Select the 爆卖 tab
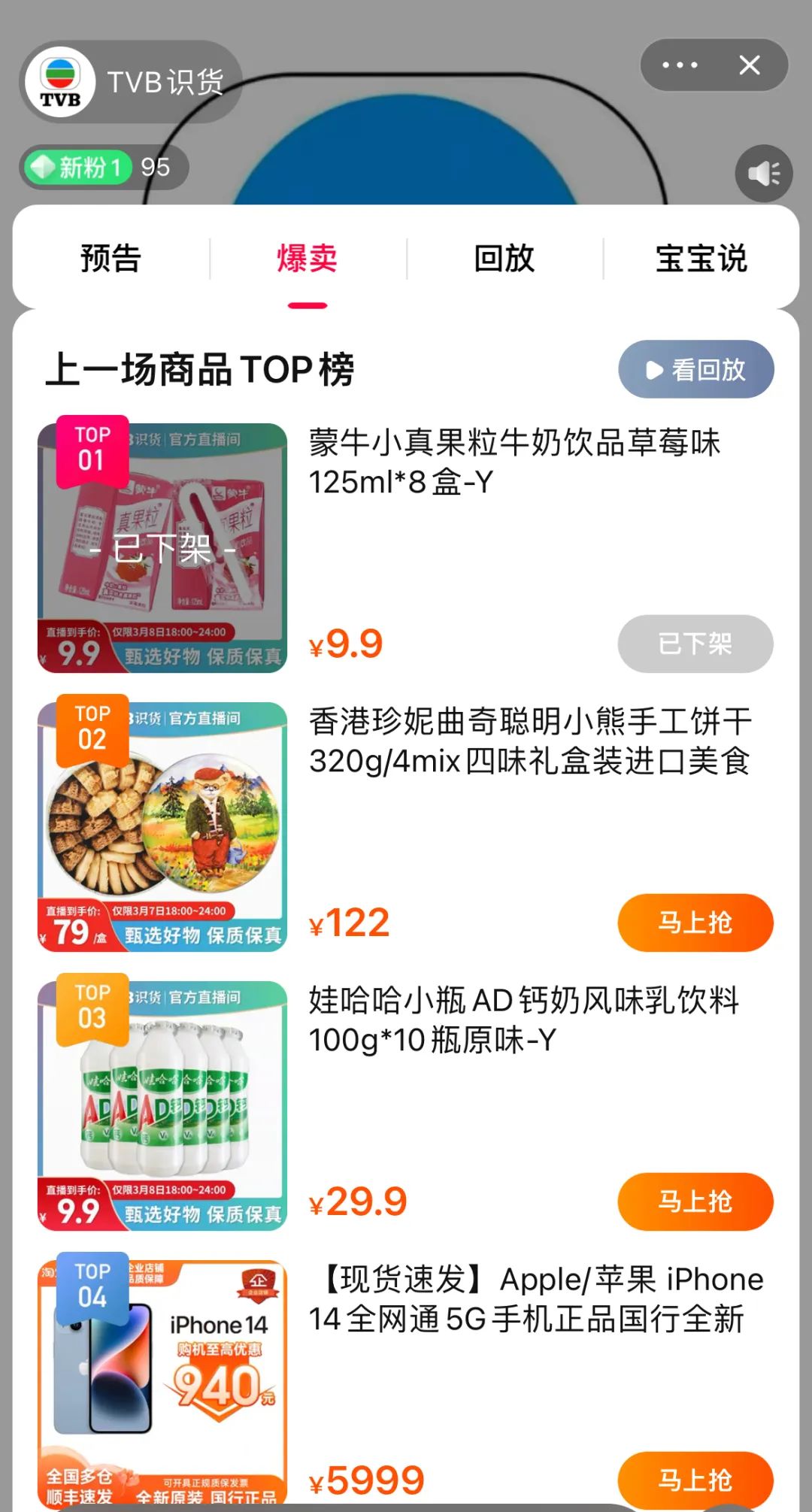This screenshot has height=1512, width=812. [307, 259]
